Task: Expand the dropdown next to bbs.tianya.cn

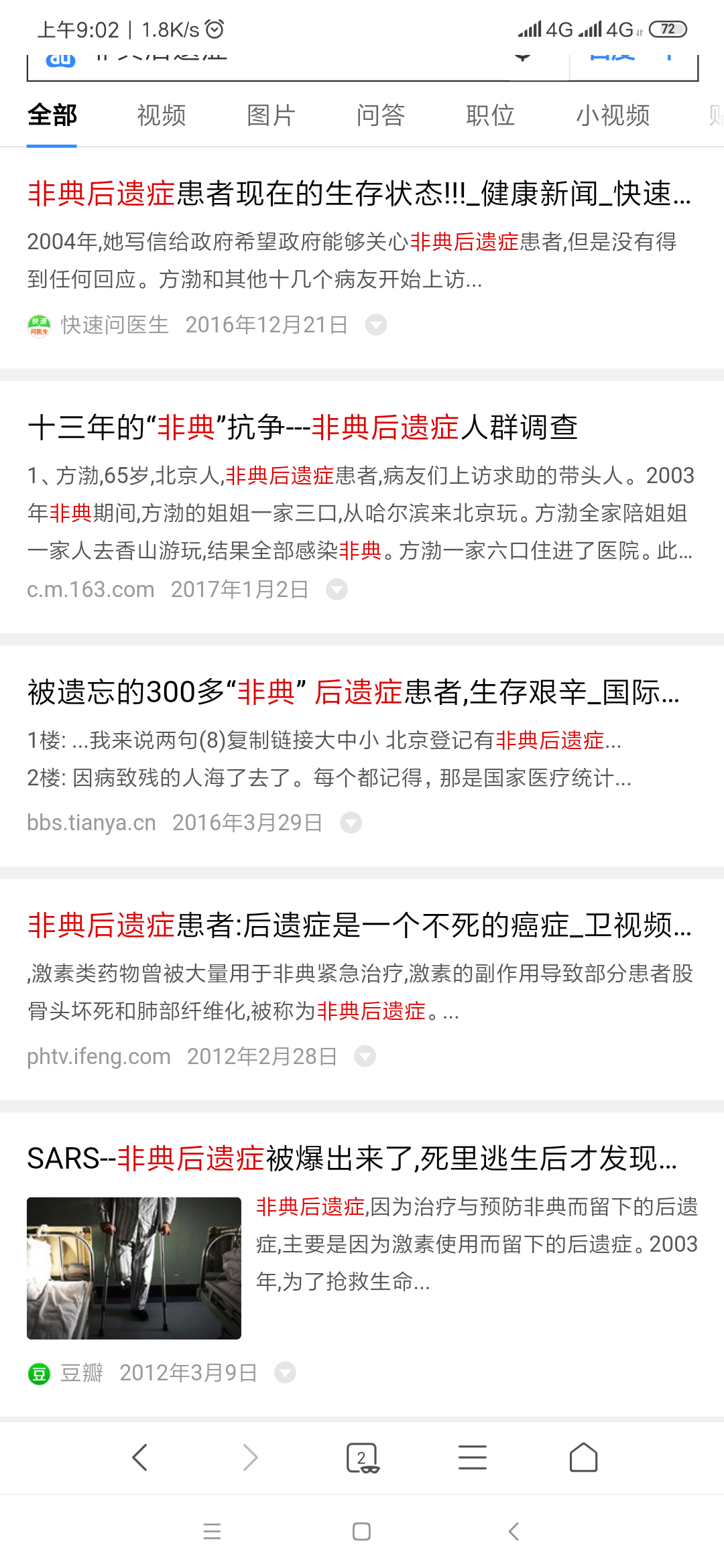Action: click(x=351, y=823)
